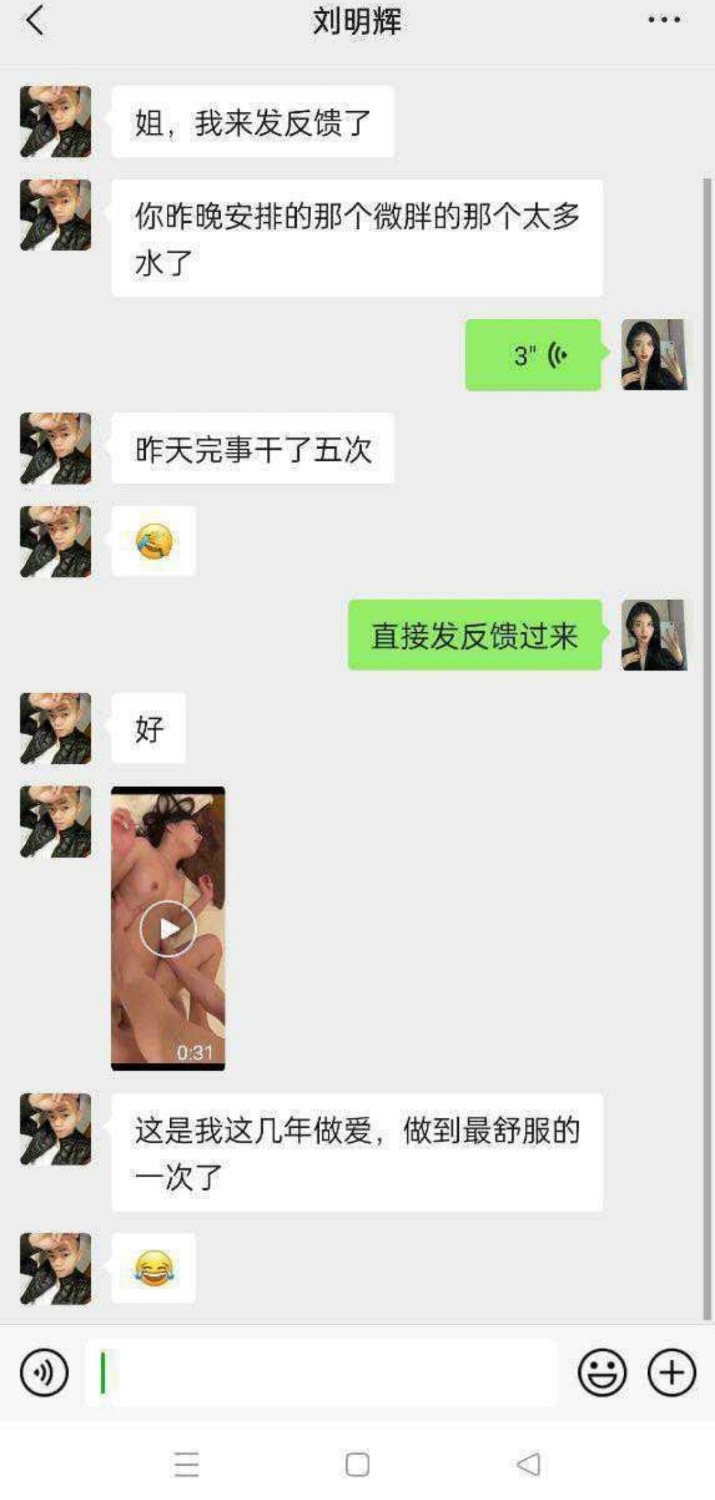The height and width of the screenshot is (1500, 715).
Task: Play the 3-second voice message
Action: tap(533, 355)
